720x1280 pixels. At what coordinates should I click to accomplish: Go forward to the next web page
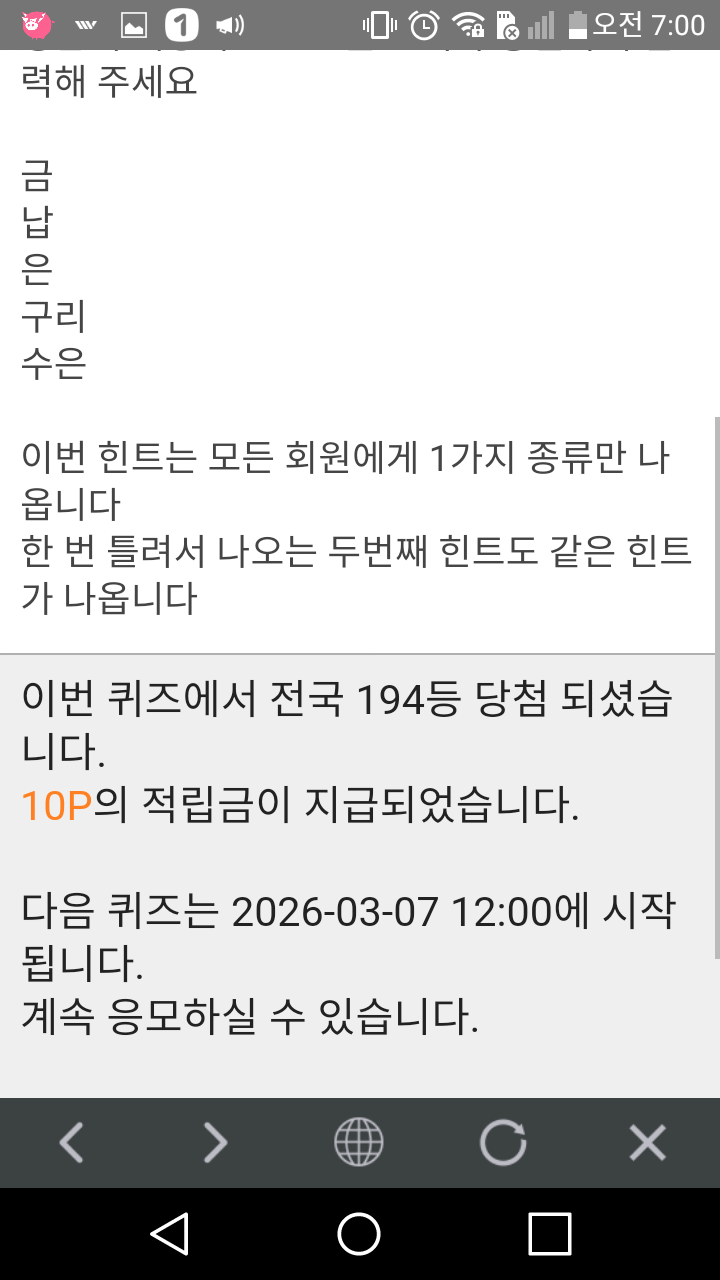(x=215, y=1142)
